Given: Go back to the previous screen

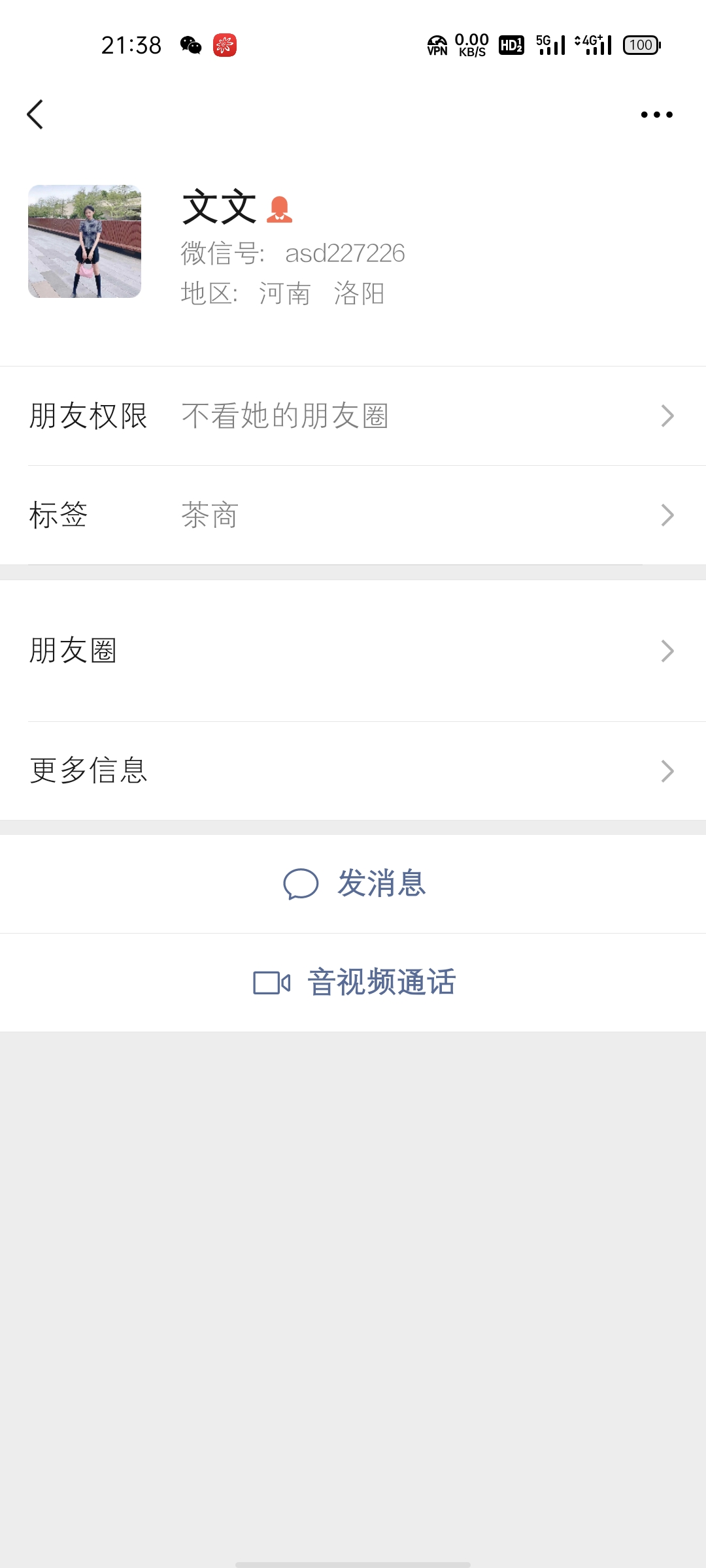Looking at the screenshot, I should 35,115.
